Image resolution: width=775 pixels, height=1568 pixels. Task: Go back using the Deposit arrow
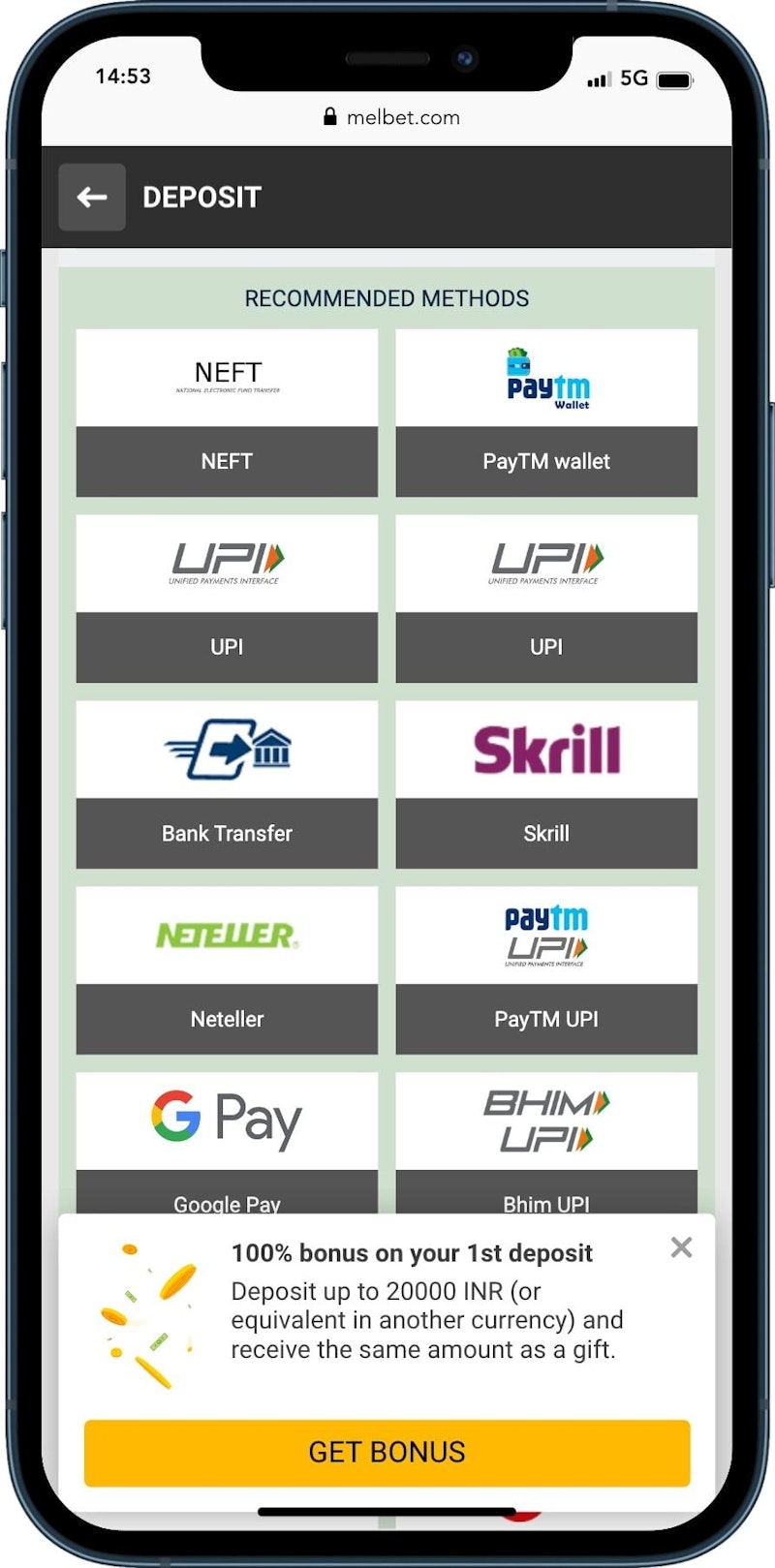coord(92,198)
